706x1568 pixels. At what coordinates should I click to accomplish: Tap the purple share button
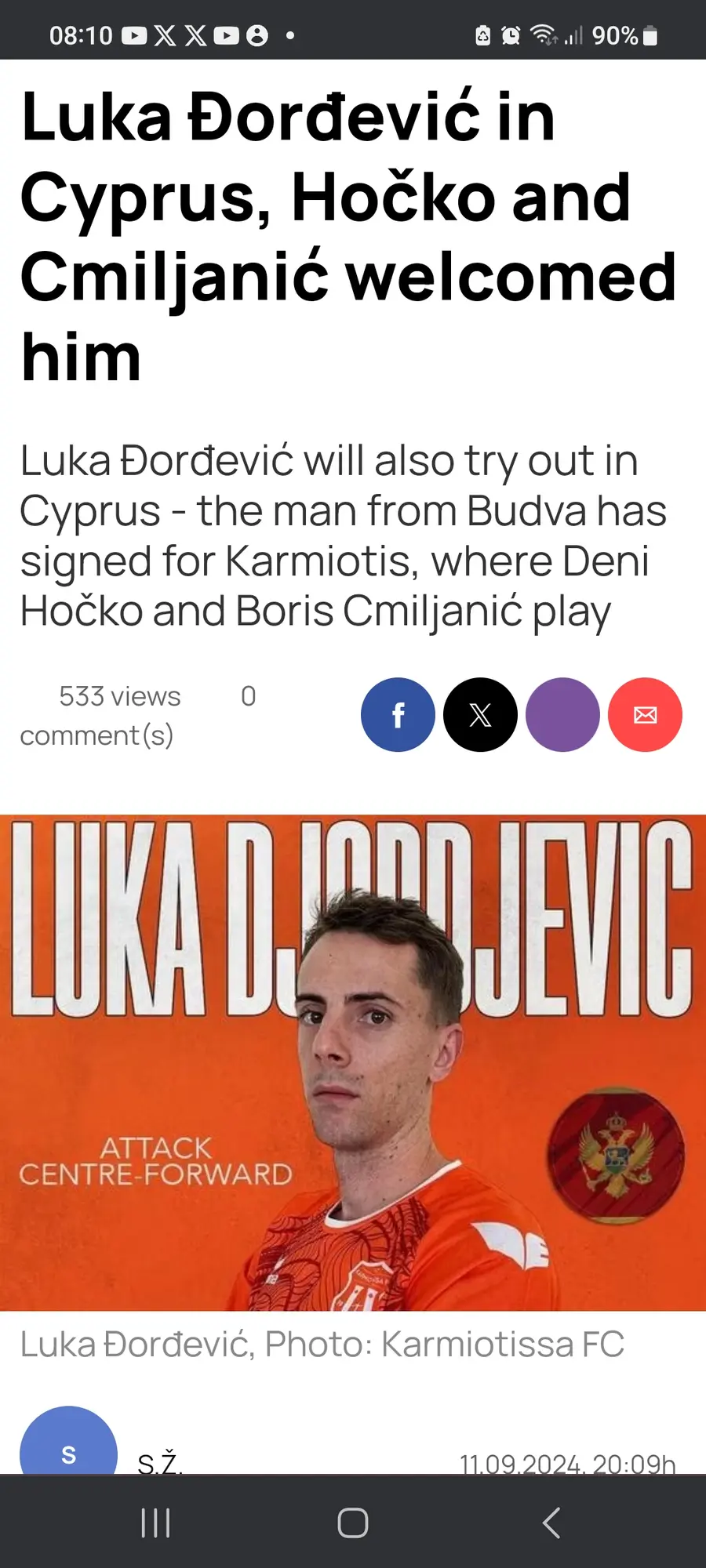562,714
